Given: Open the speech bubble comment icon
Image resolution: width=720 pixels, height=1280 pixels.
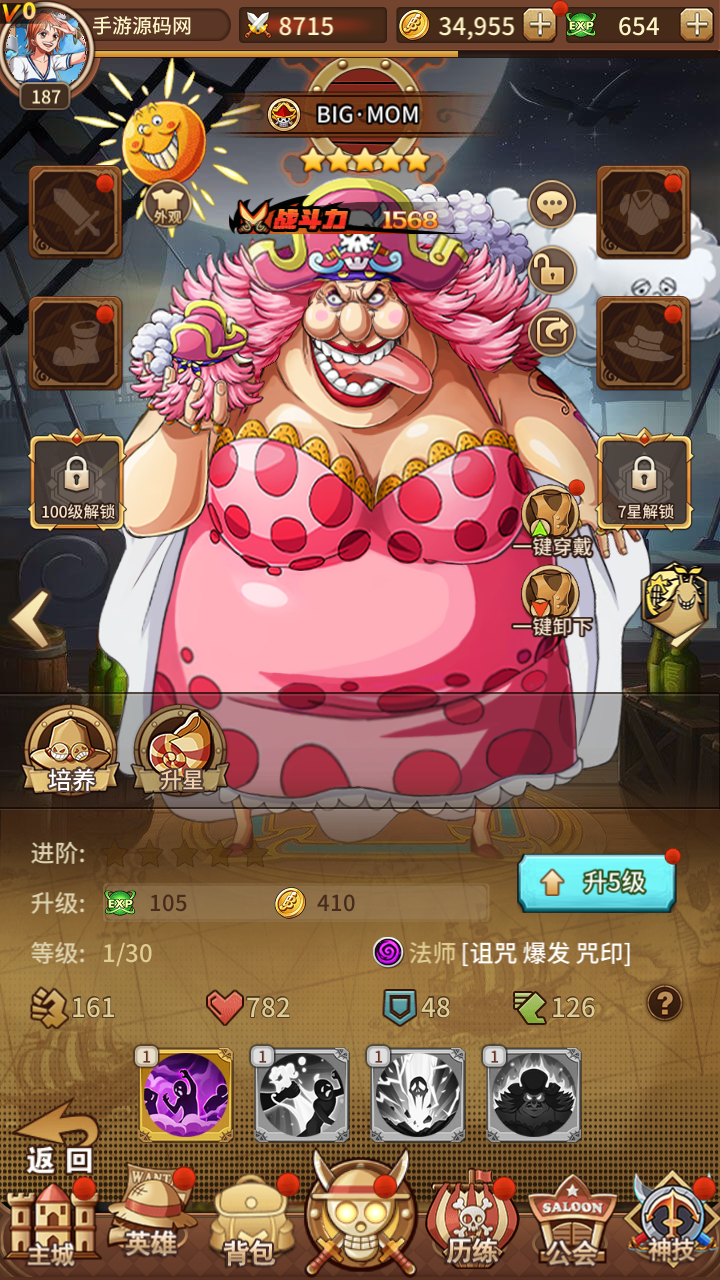Looking at the screenshot, I should (x=551, y=206).
